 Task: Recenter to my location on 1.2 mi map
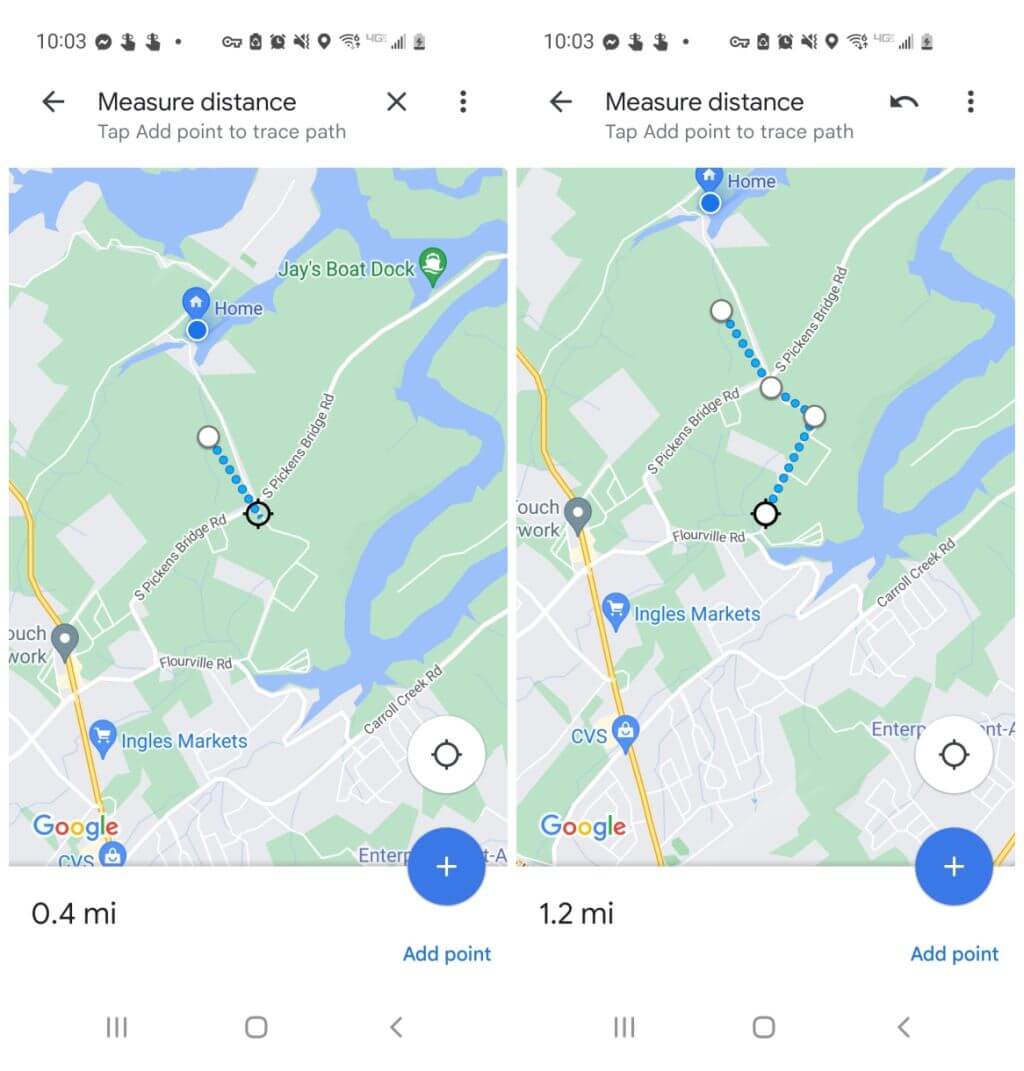(953, 755)
